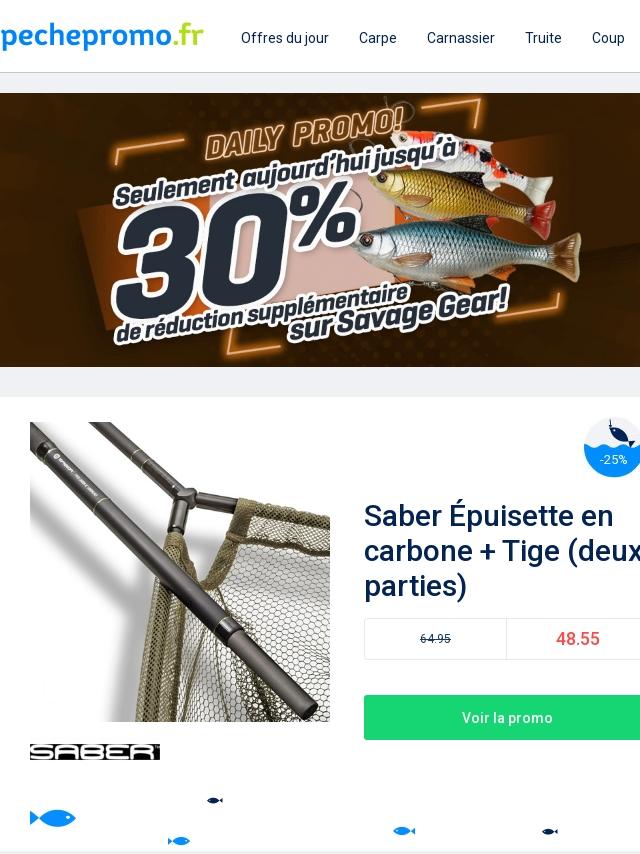
Task: View the Saber landing net product image
Action: click(180, 571)
